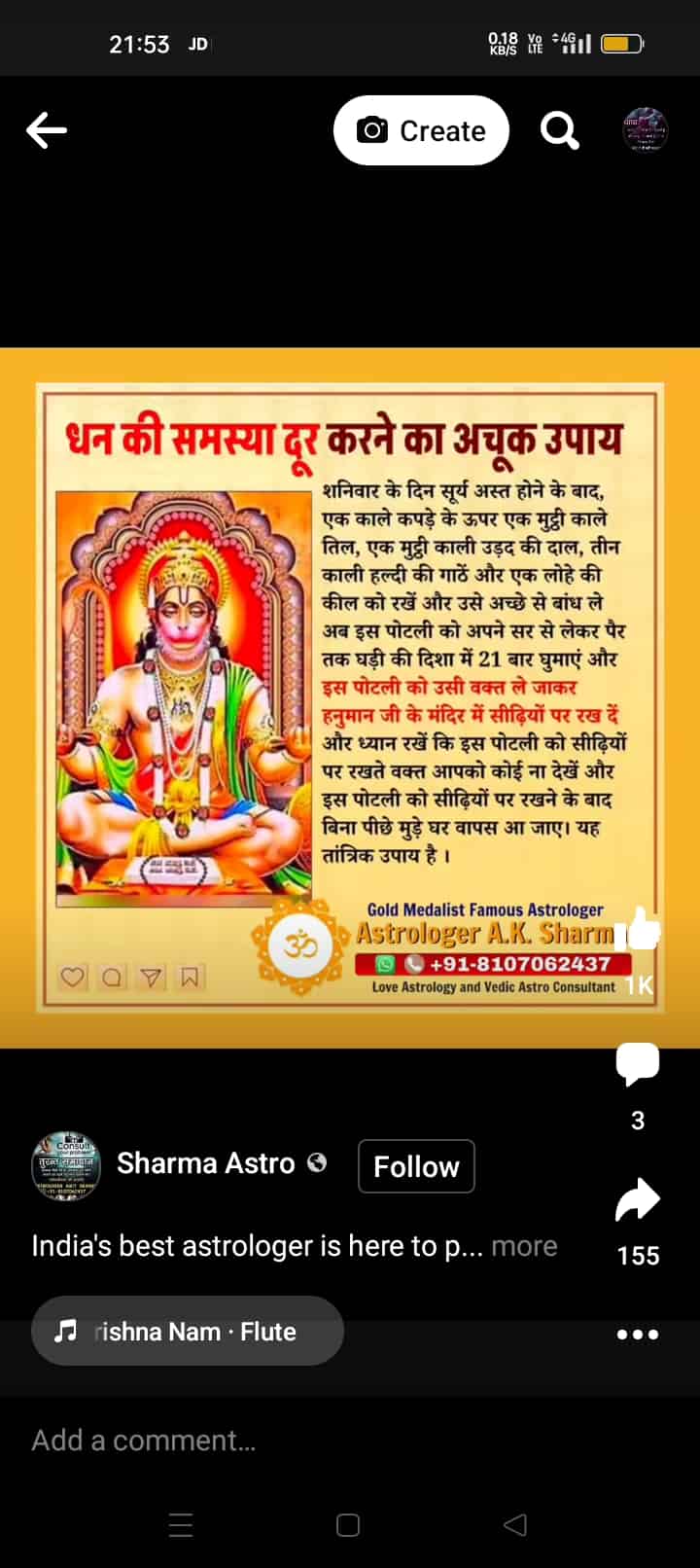Open Sharma Astro page name
The image size is (700, 1568).
pyautogui.click(x=205, y=1163)
